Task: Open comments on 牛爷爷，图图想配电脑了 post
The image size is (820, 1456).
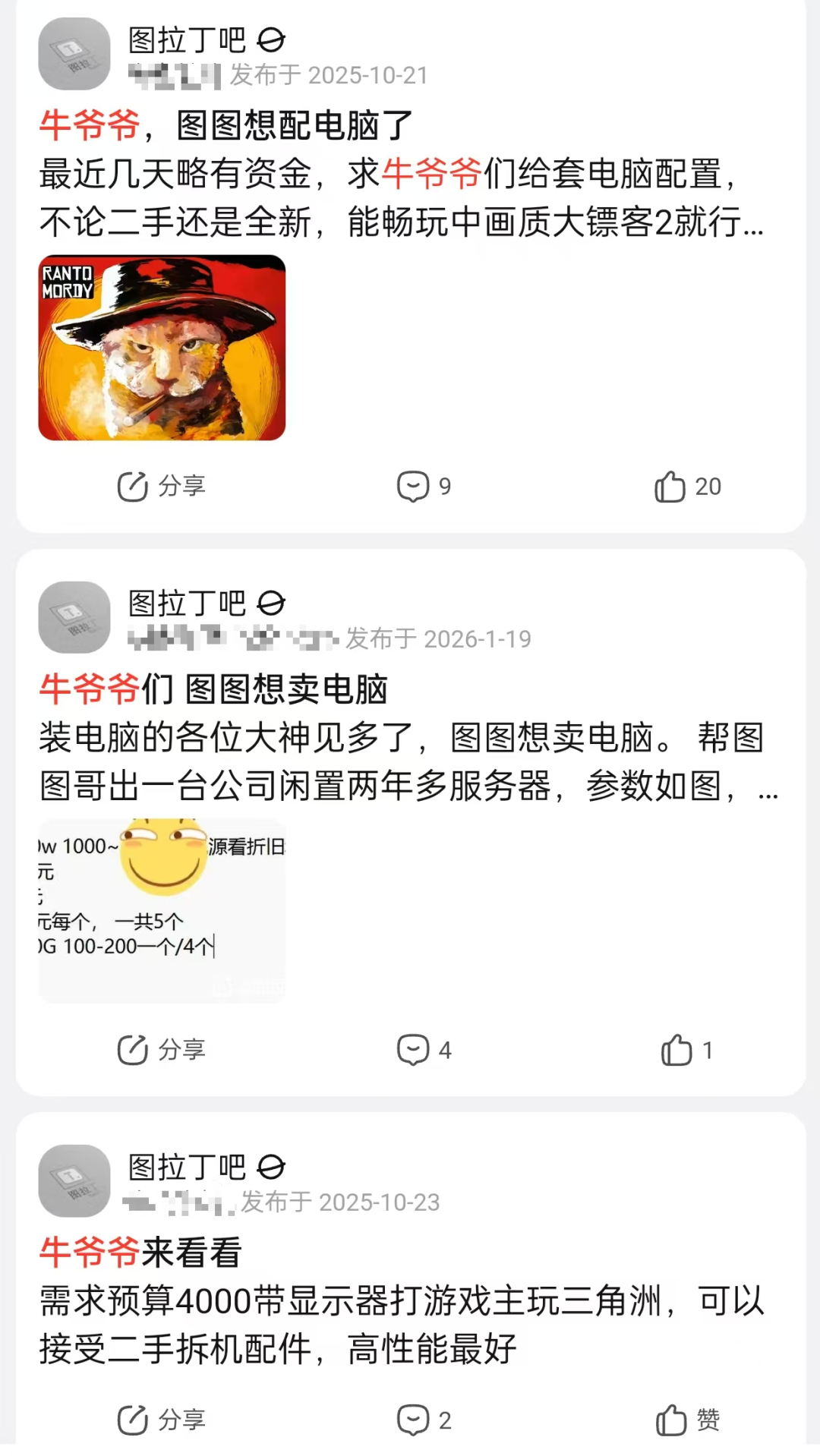Action: click(424, 487)
